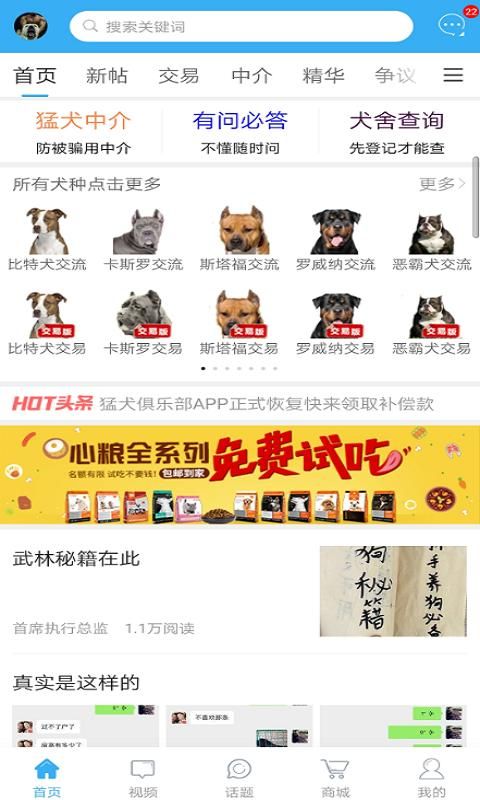480x800 pixels.
Task: Open 比特犬交流 forum
Action: point(47,238)
